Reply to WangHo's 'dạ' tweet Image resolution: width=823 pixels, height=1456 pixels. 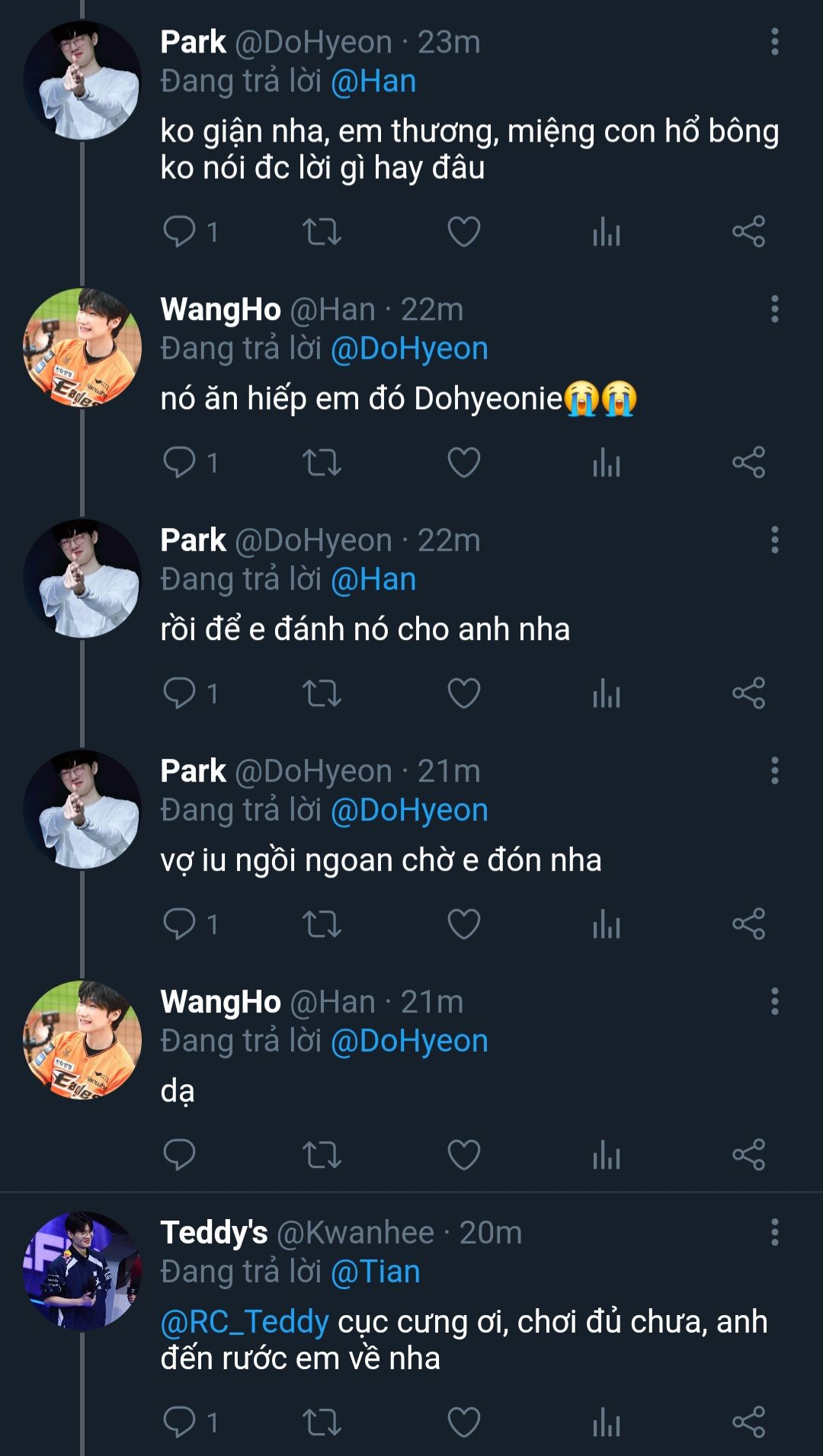coord(180,1155)
